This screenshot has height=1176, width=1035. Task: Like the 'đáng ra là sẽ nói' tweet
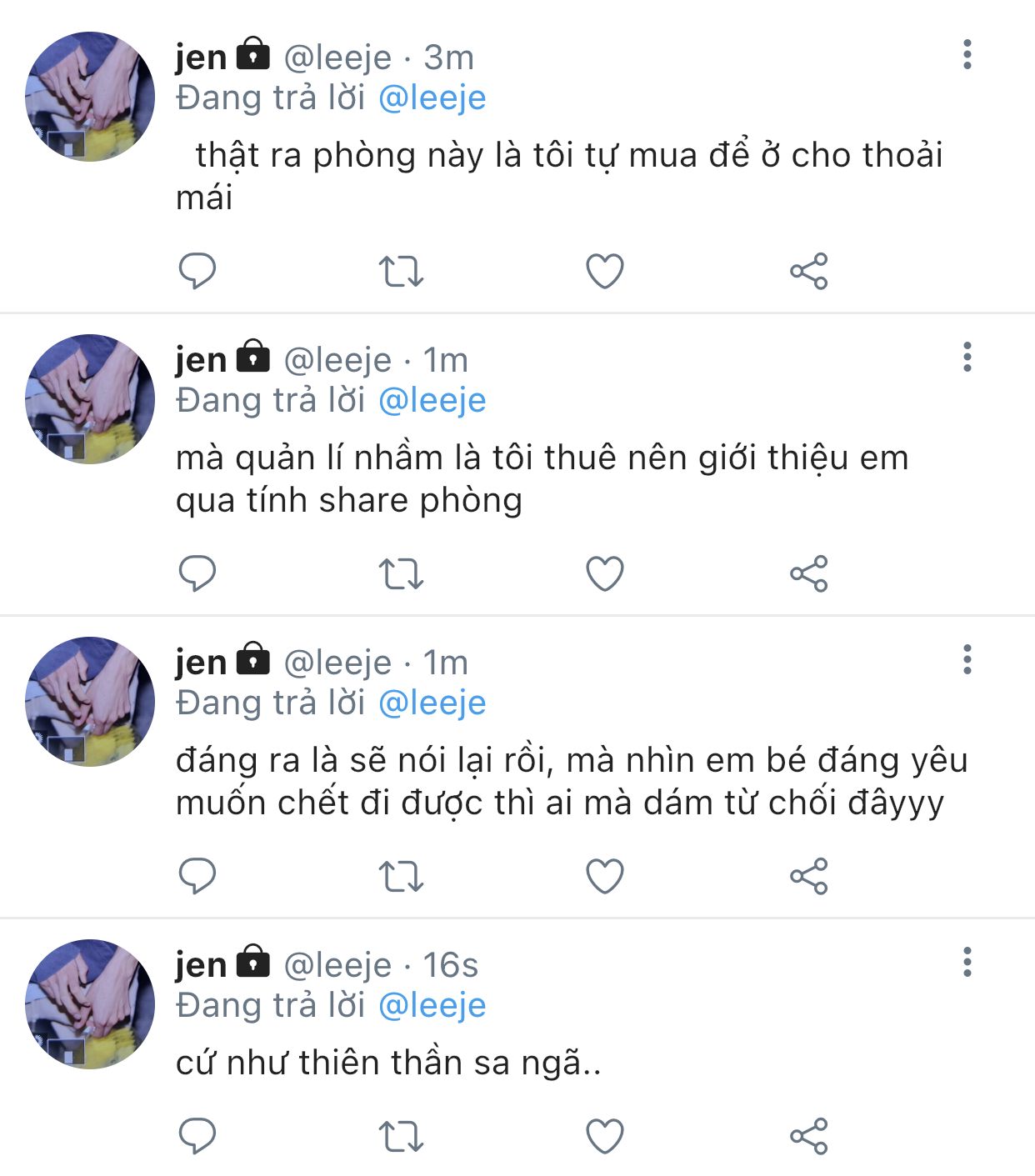[x=605, y=877]
